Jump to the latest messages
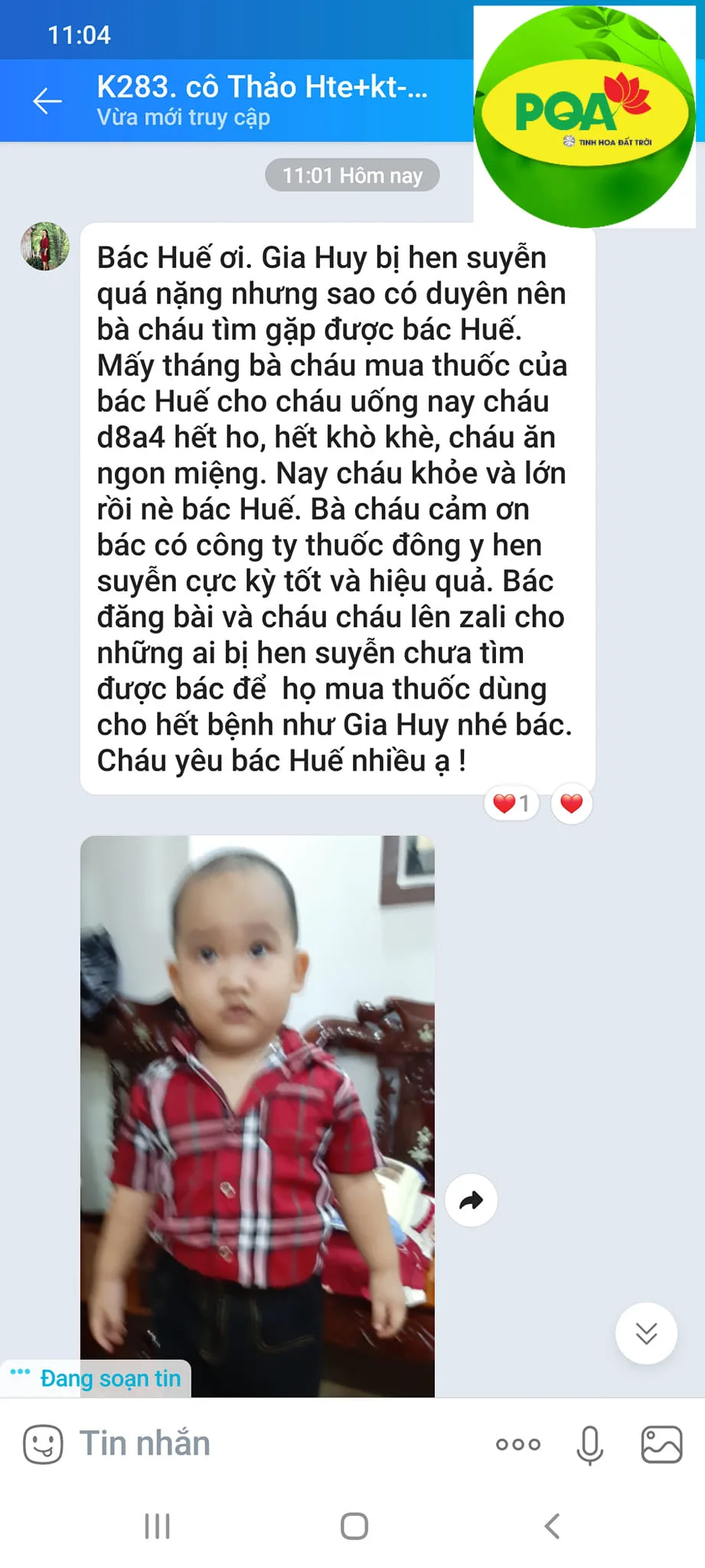Viewport: 705px width, 1568px height. [646, 1333]
